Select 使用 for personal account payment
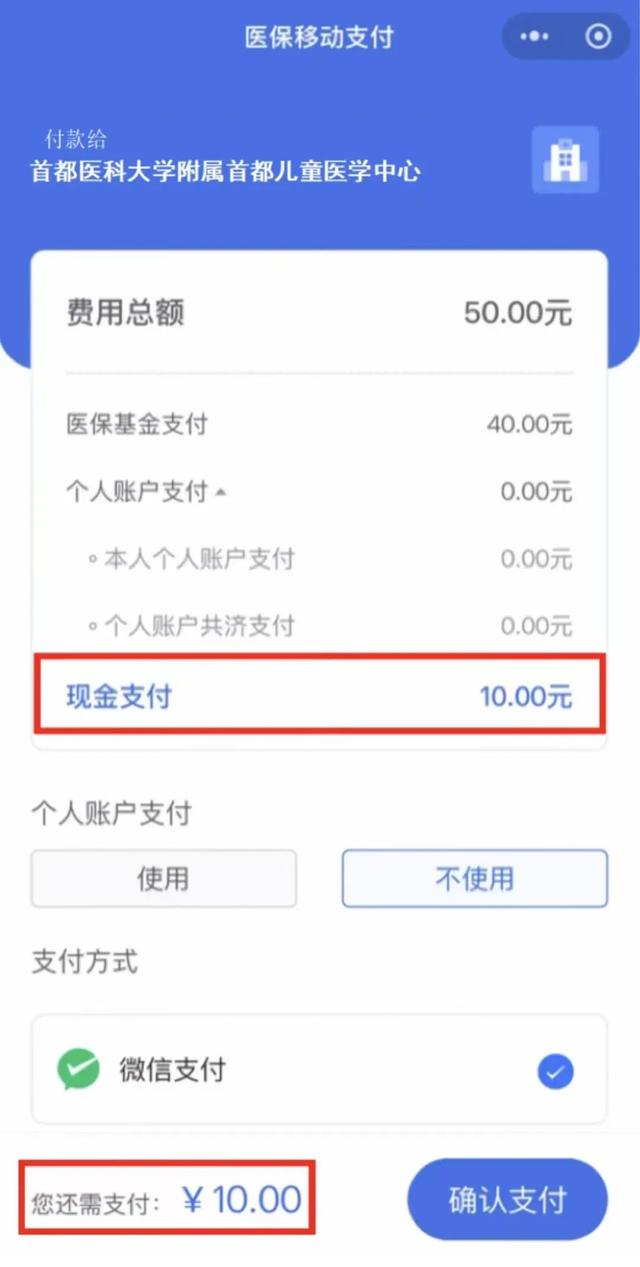The height and width of the screenshot is (1267, 640). tap(164, 878)
